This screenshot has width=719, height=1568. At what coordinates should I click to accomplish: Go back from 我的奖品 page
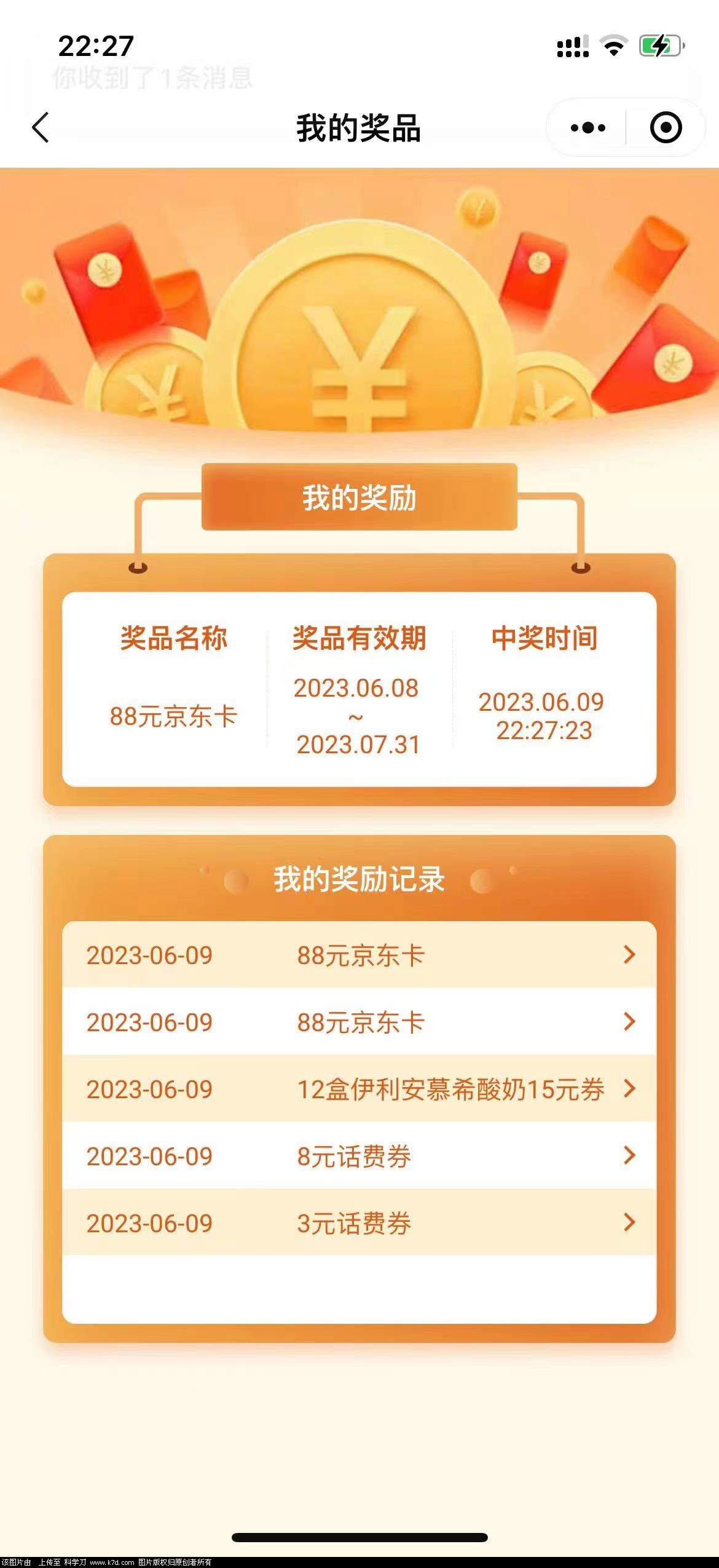41,128
